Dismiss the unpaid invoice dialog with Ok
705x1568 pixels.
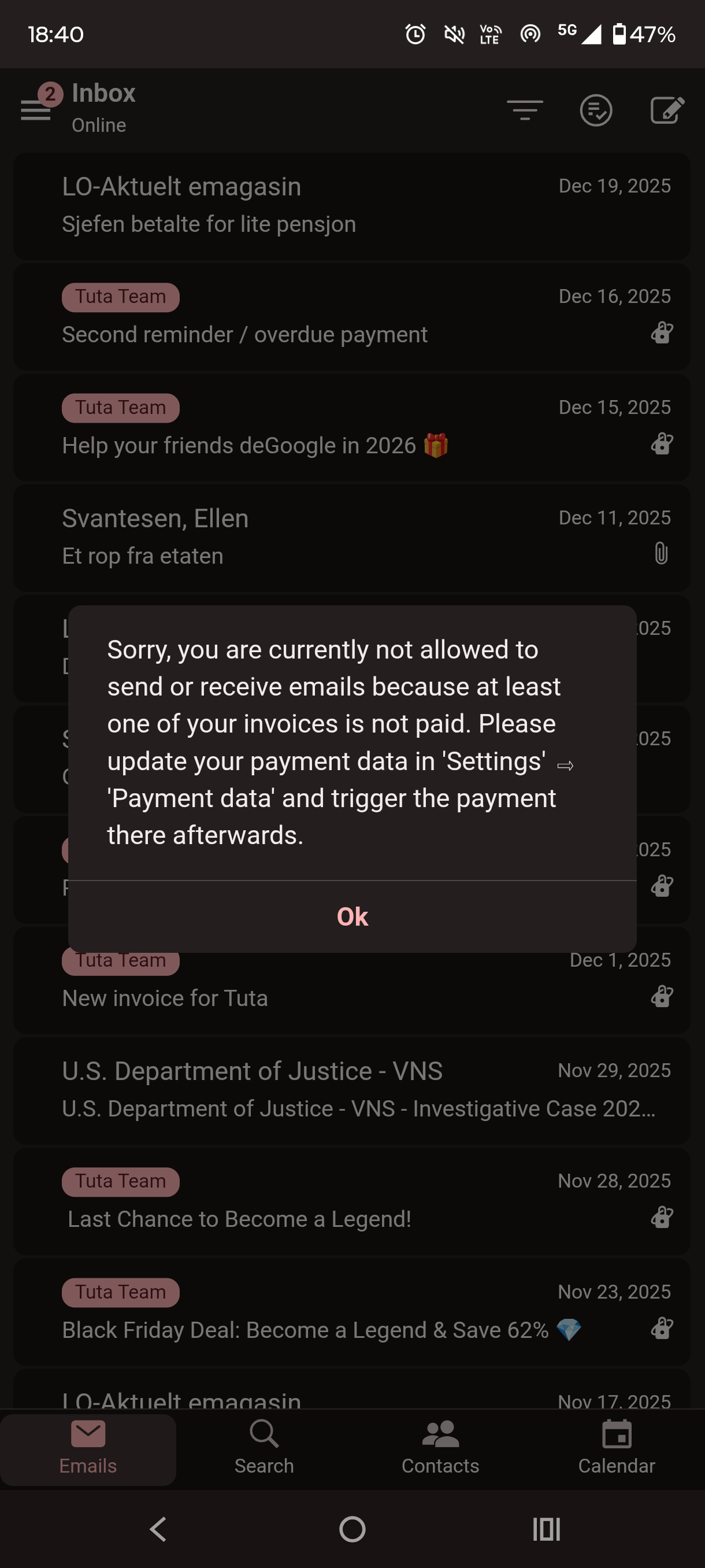click(x=352, y=916)
